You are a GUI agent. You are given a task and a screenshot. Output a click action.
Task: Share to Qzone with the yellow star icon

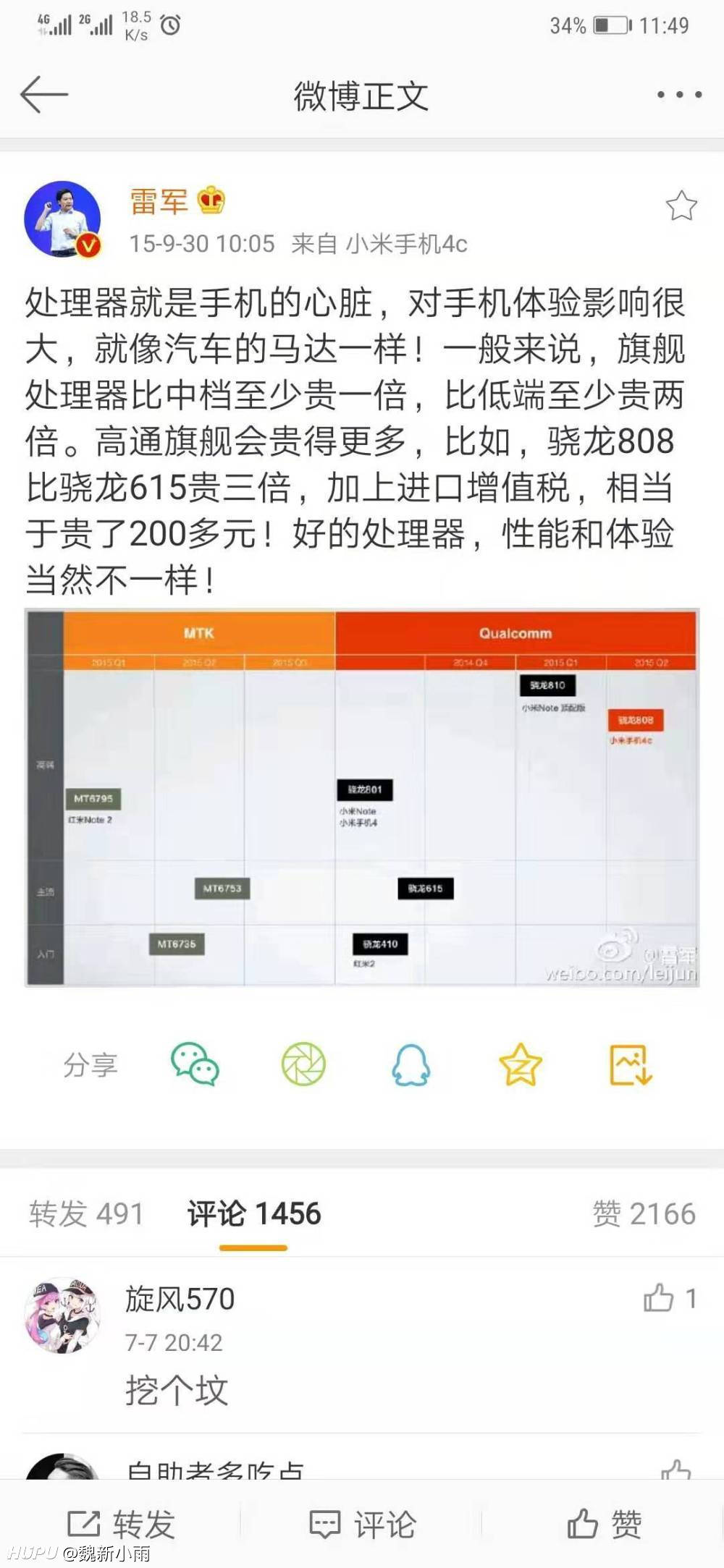pyautogui.click(x=521, y=1064)
